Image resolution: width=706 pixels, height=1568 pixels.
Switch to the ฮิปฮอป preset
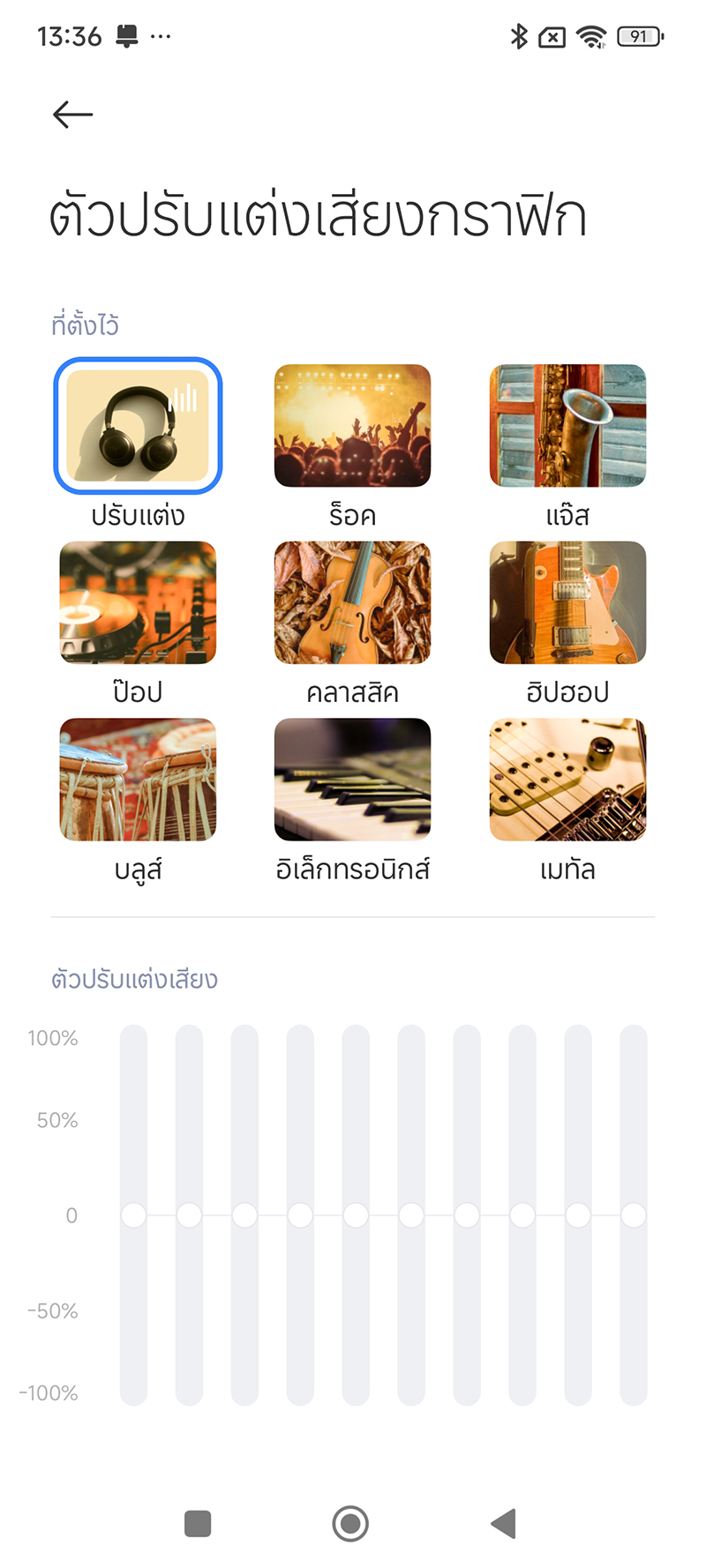click(x=567, y=602)
